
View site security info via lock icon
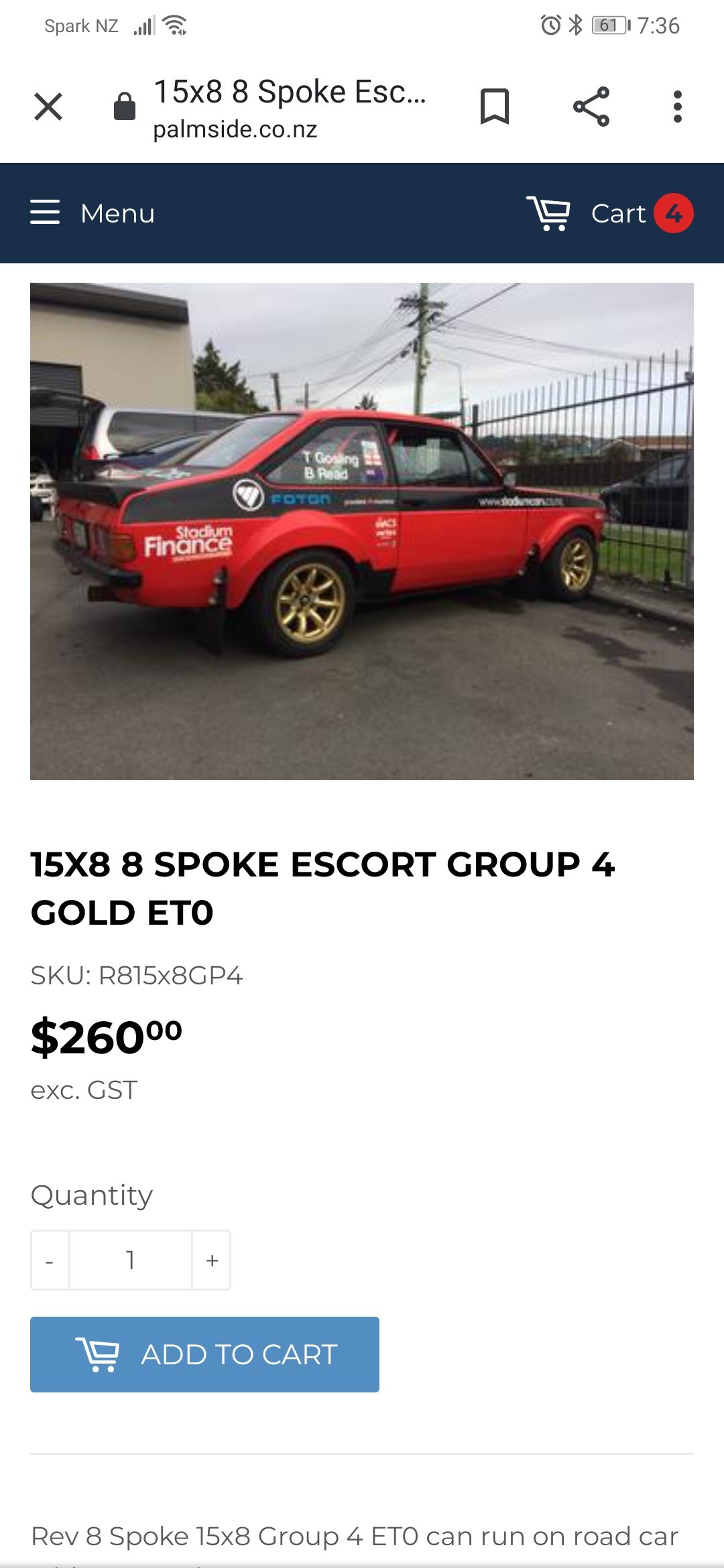(125, 107)
